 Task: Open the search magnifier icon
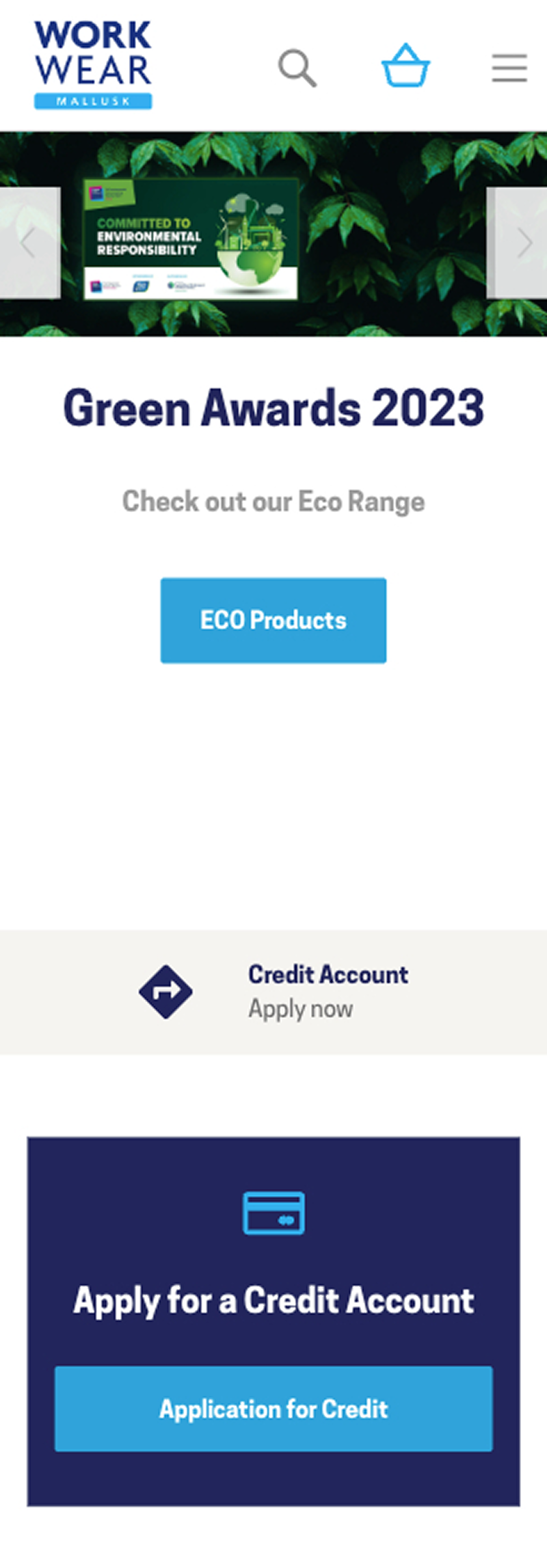pyautogui.click(x=297, y=68)
